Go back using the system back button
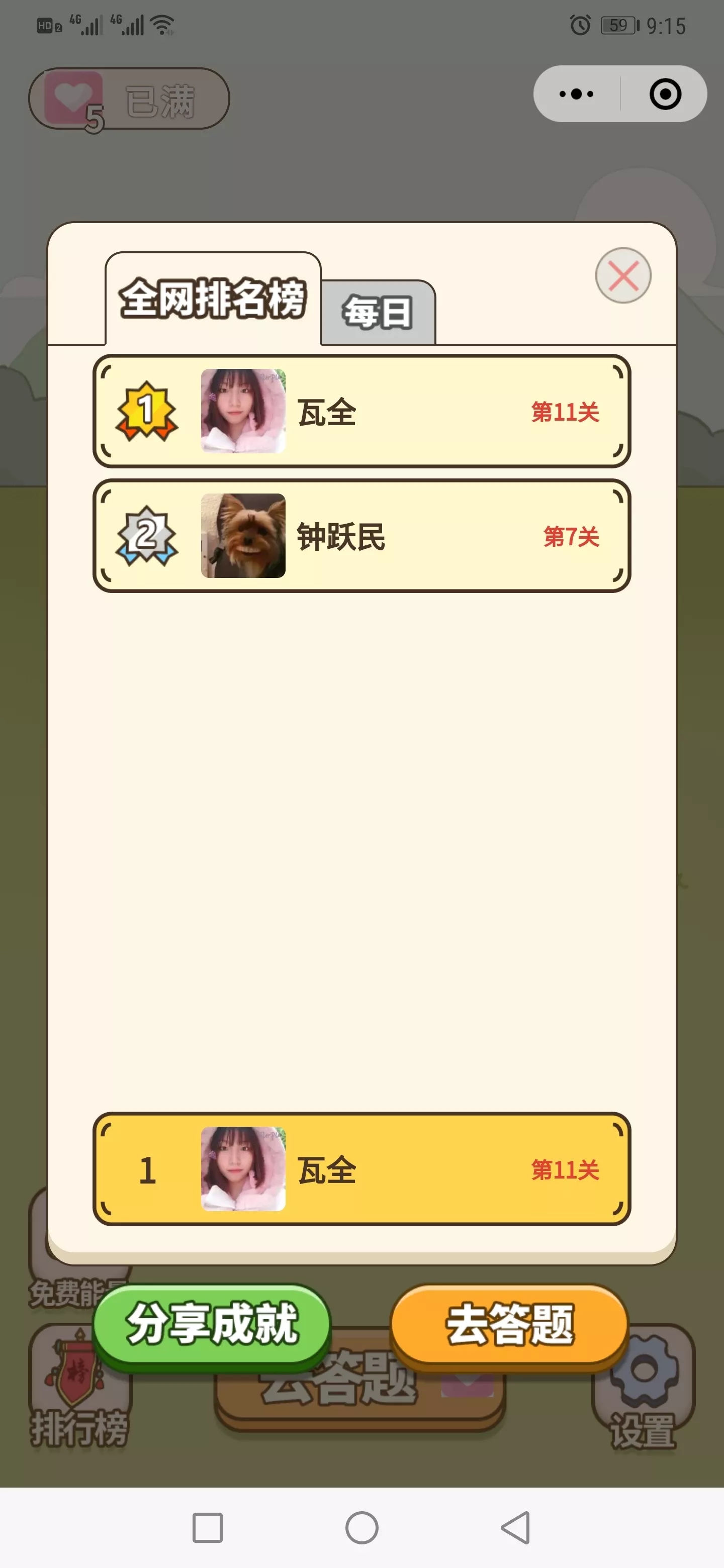Viewport: 724px width, 1568px height. tap(516, 1528)
